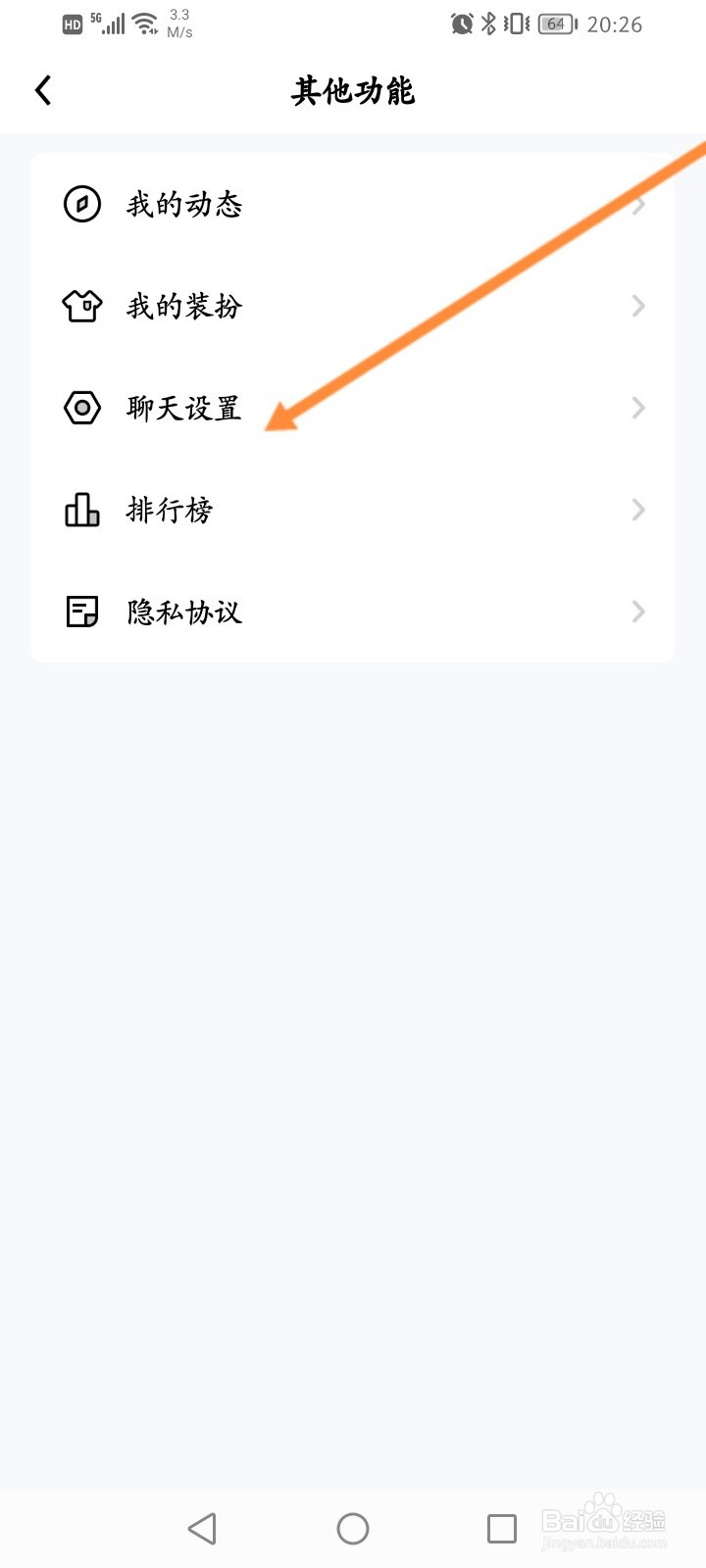Image resolution: width=706 pixels, height=1568 pixels.
Task: Tap the battery level indicator showing 64
Action: (555, 24)
